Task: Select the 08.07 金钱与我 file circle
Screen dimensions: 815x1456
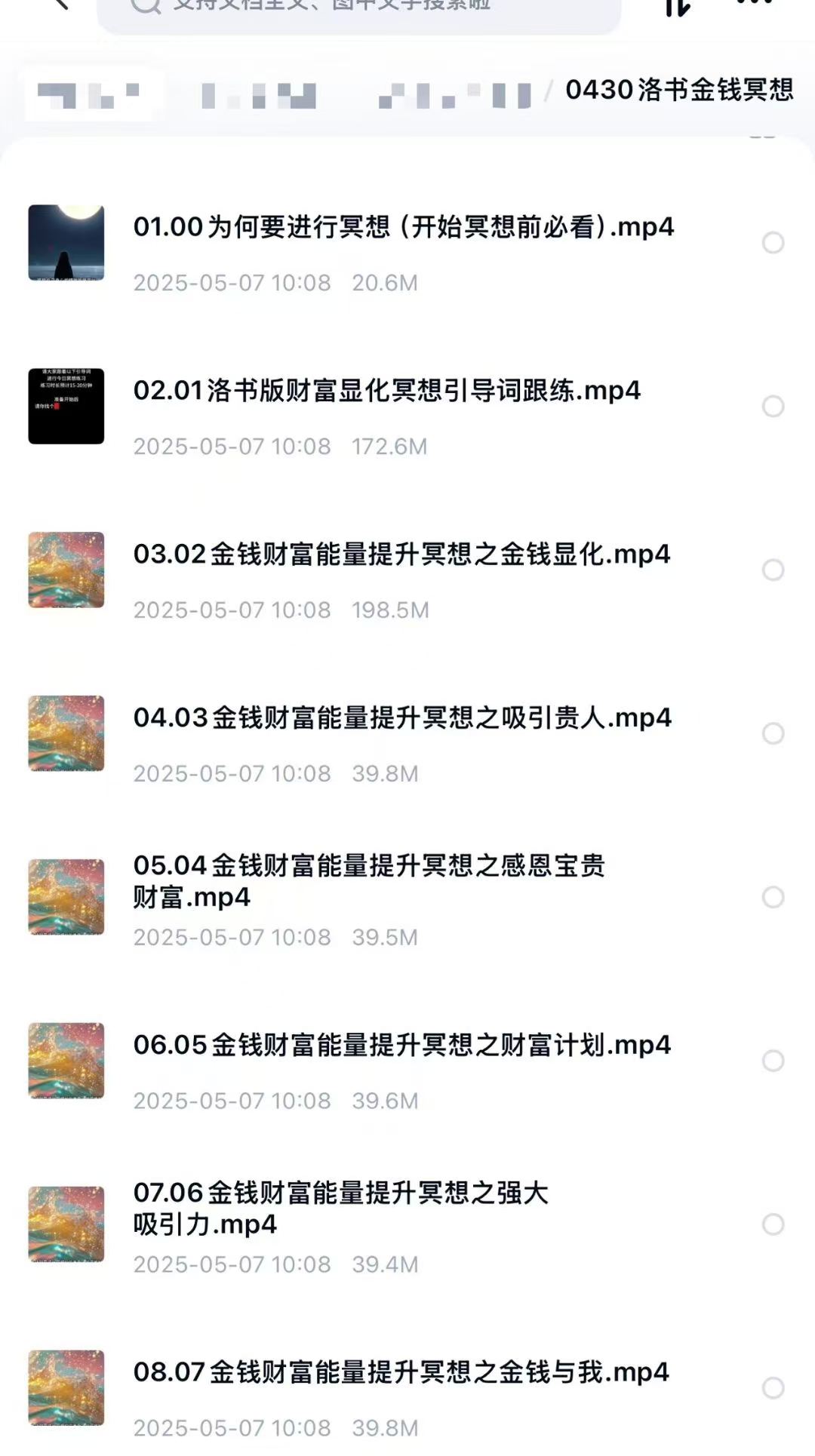Action: pyautogui.click(x=773, y=1388)
